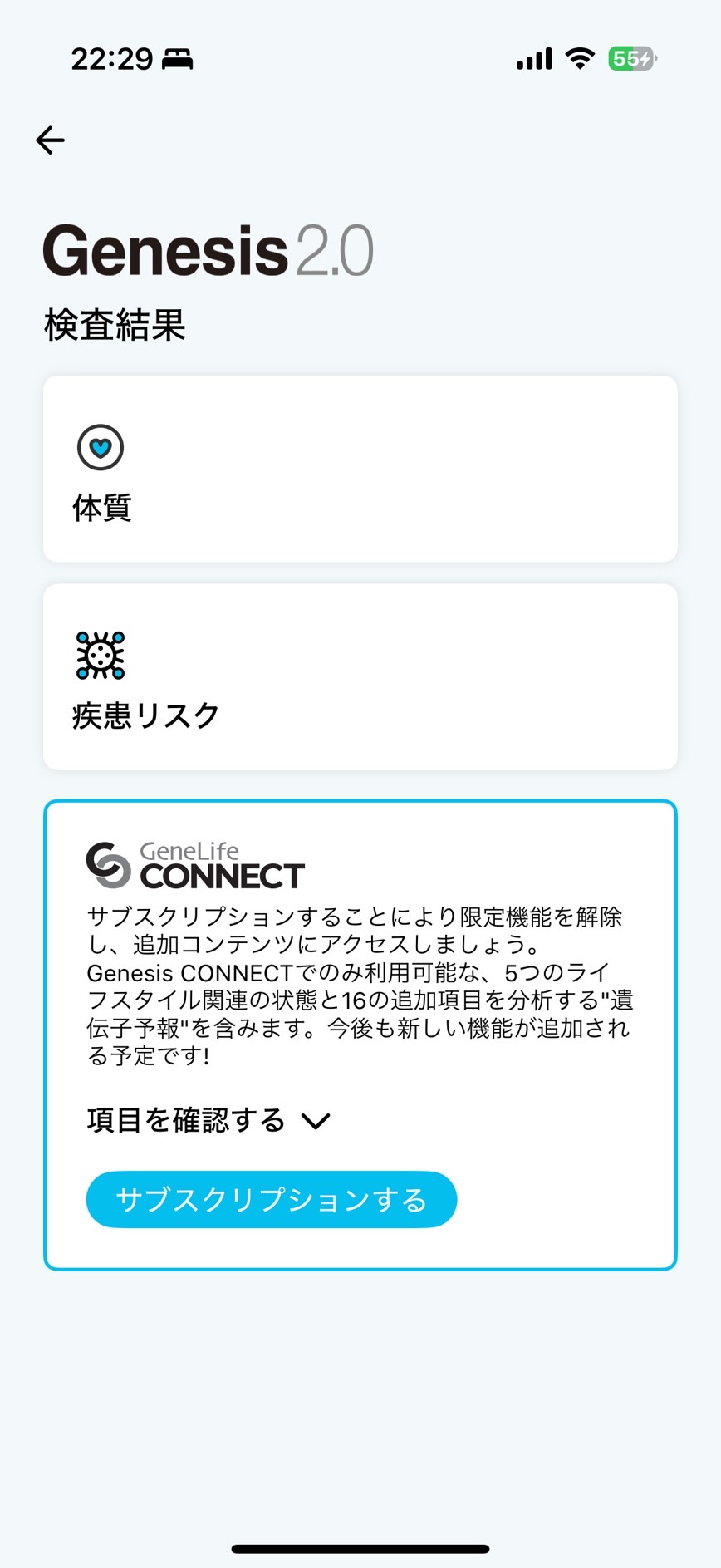The image size is (721, 1568).
Task: Expand 項目を確認する list
Action: tap(208, 1120)
